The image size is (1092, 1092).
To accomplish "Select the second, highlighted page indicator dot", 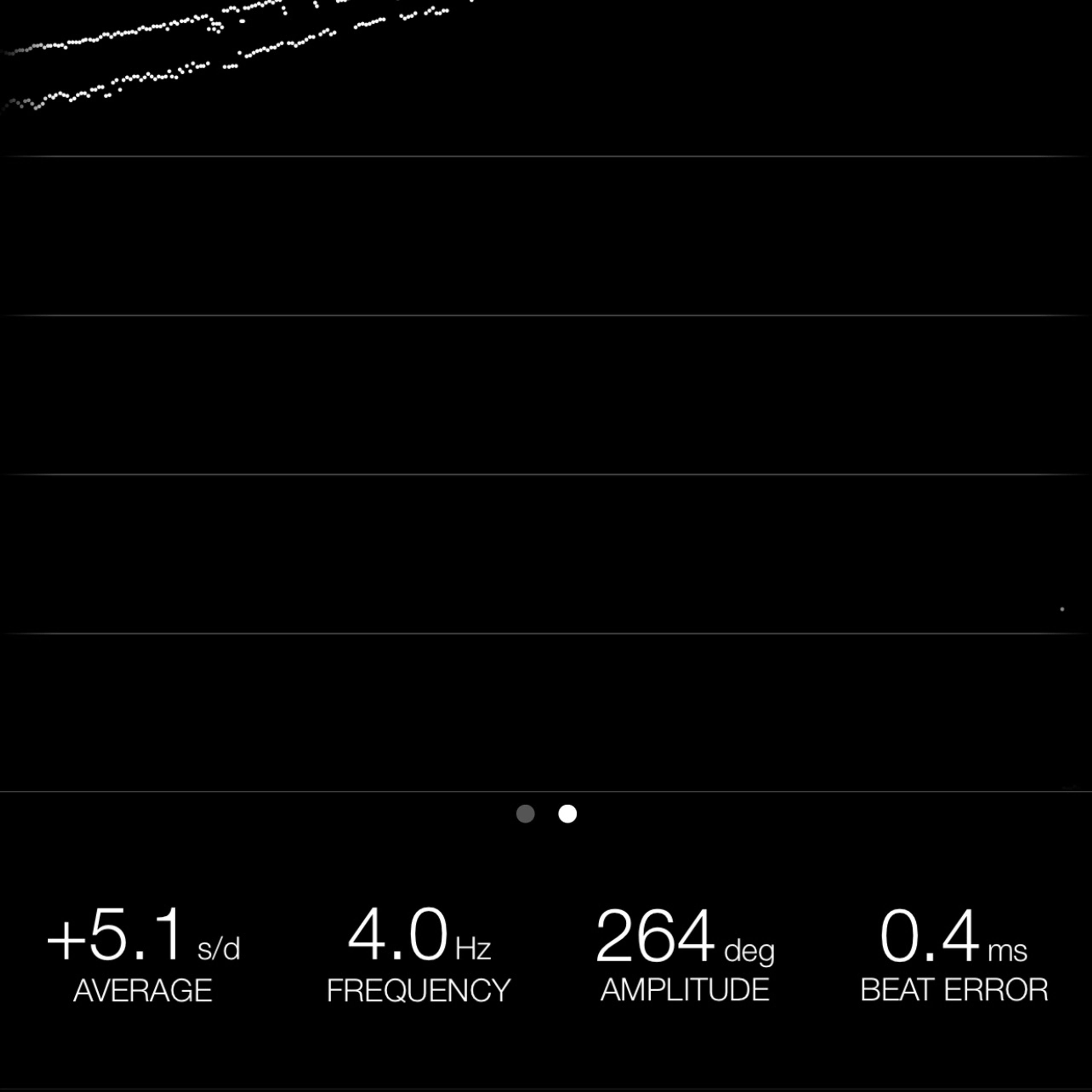I will coord(568,814).
